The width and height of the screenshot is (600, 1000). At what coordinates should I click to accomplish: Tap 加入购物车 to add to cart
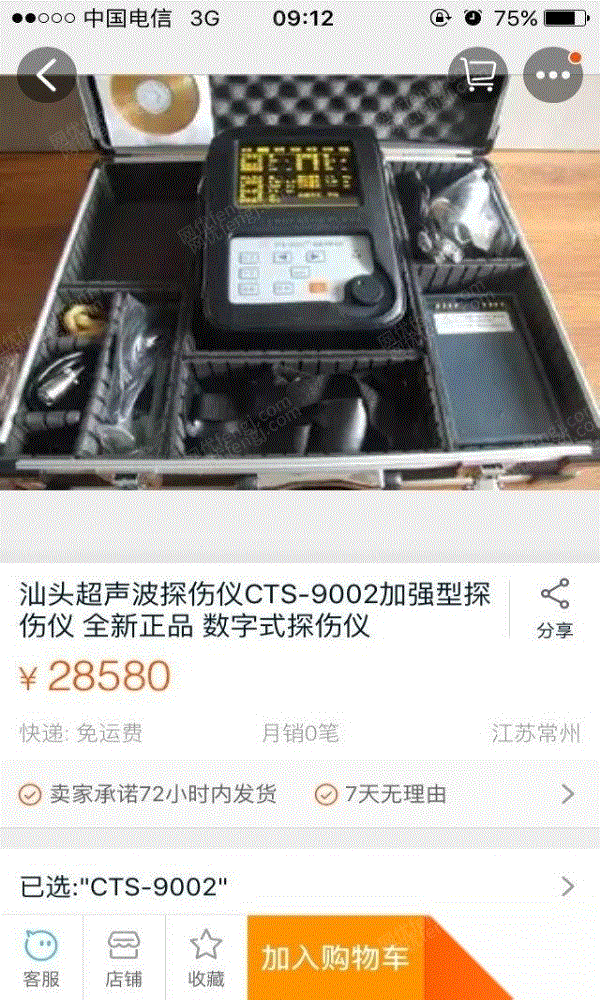[x=335, y=959]
